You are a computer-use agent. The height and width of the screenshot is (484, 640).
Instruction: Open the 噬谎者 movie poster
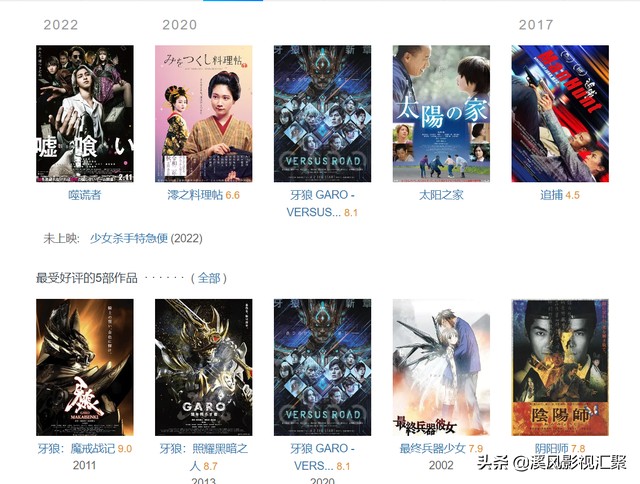84,114
